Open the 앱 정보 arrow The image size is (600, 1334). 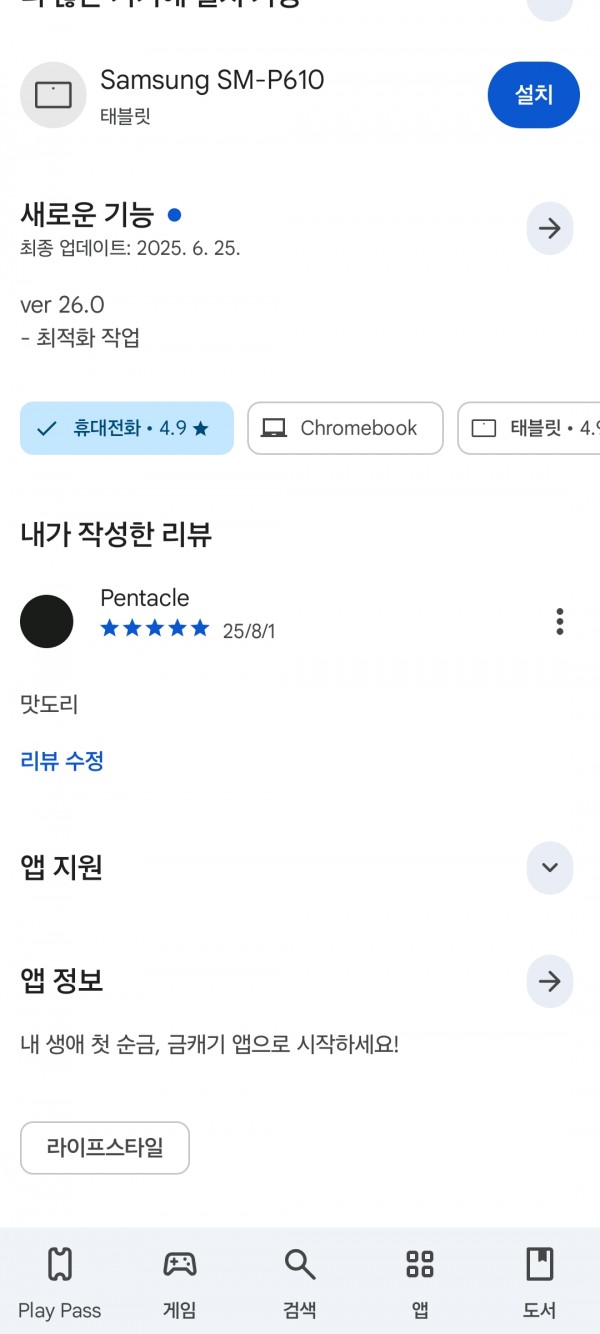click(550, 981)
